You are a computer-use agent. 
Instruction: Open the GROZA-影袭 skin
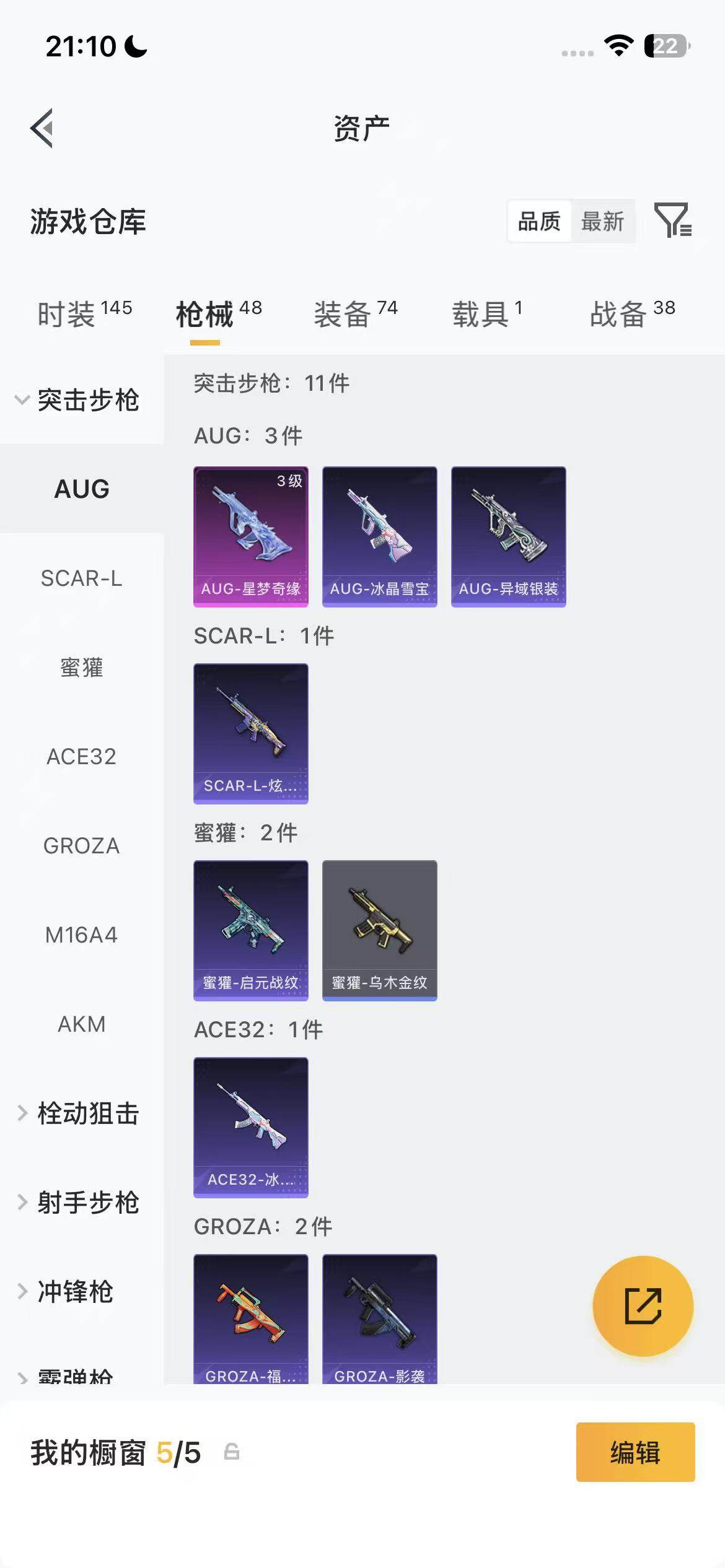pos(380,1318)
